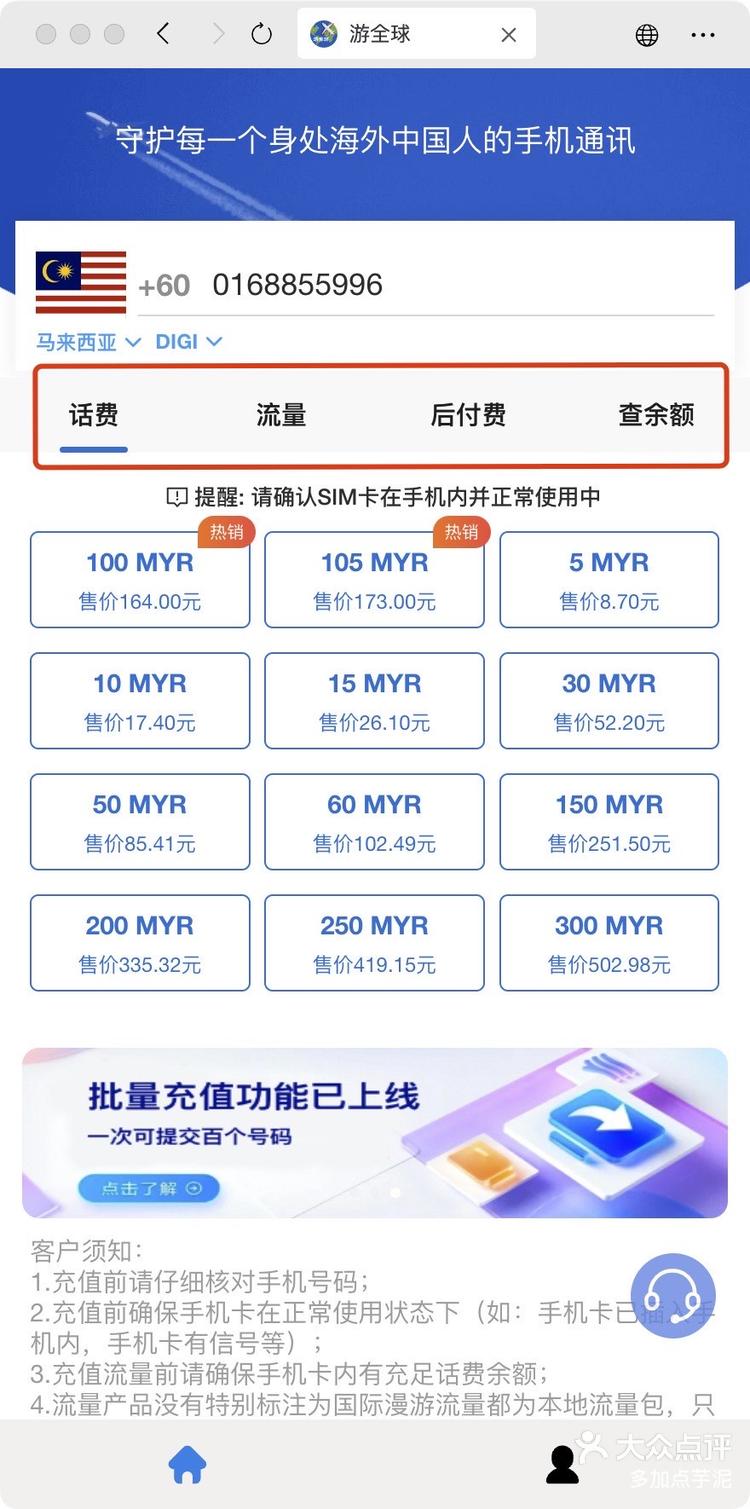The height and width of the screenshot is (1509, 750).
Task: Expand the 马来西亚 country dropdown
Action: click(x=88, y=341)
